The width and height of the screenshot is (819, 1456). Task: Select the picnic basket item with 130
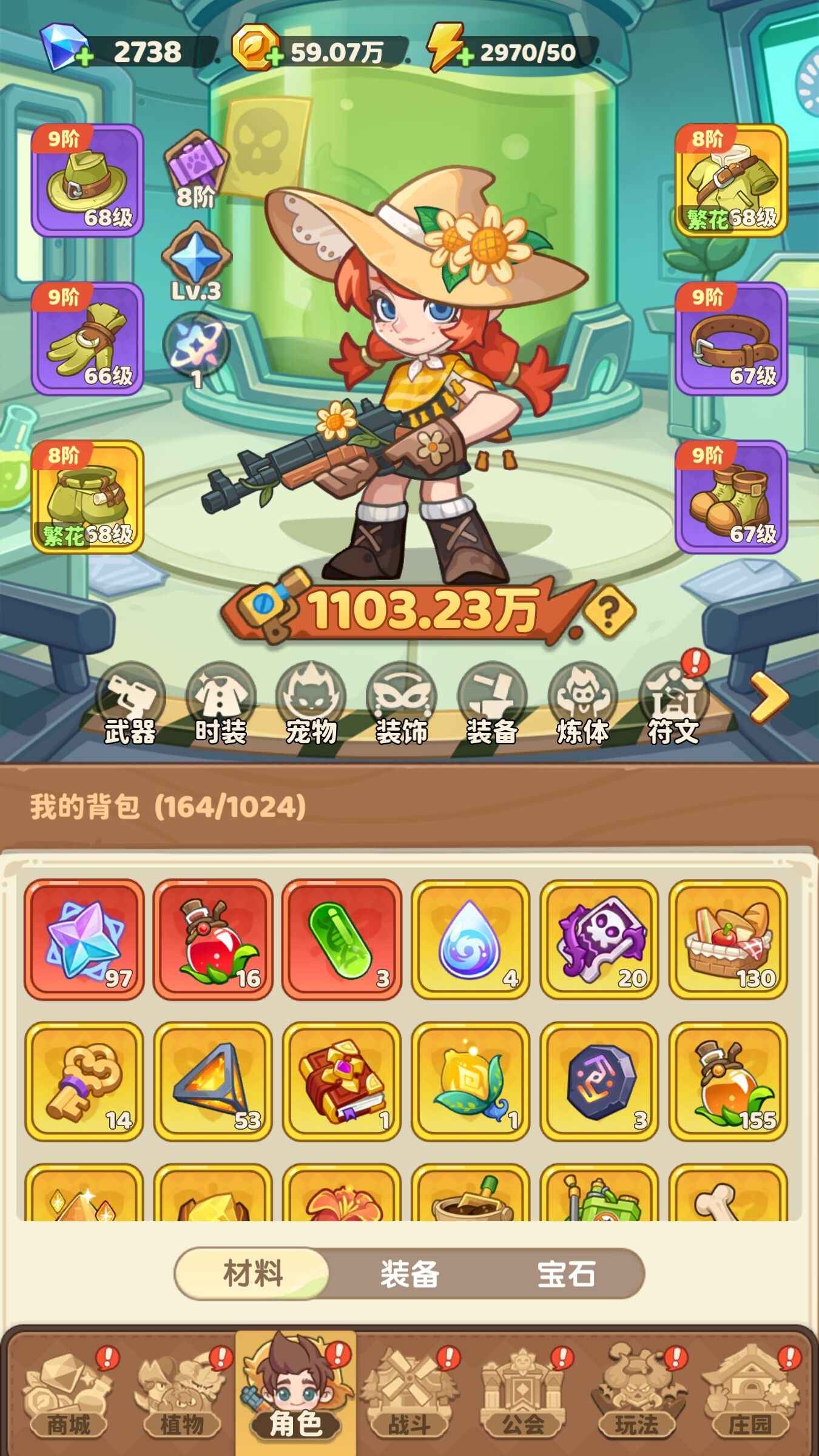pyautogui.click(x=728, y=939)
